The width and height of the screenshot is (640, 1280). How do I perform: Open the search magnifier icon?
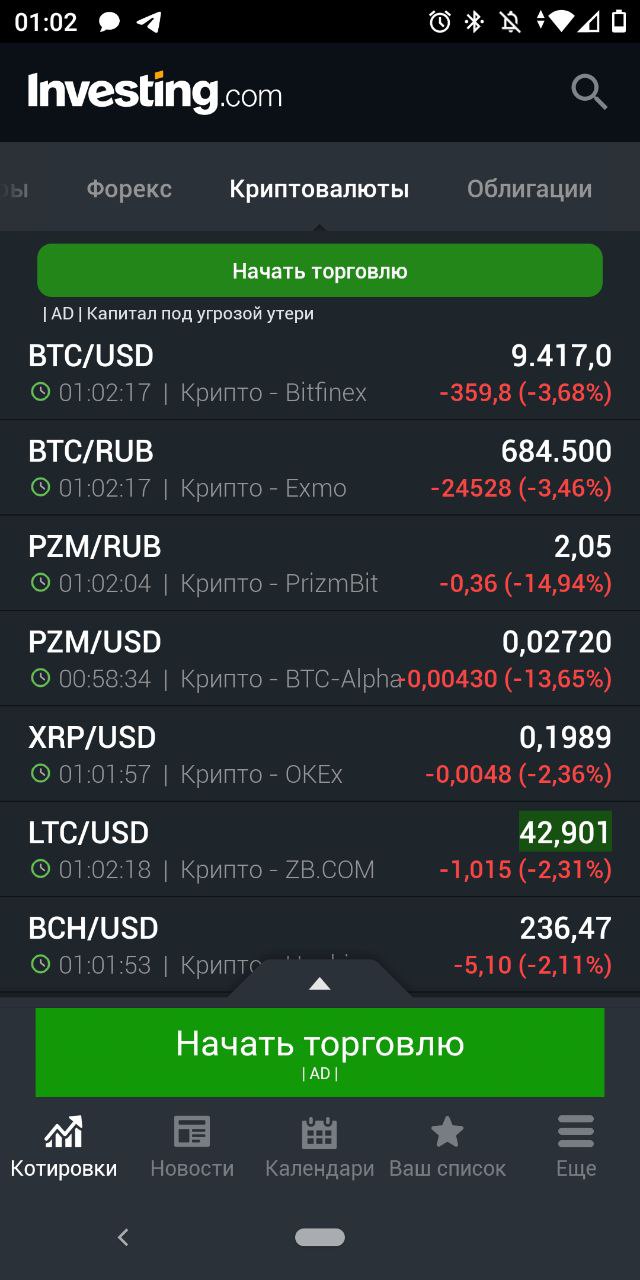(x=589, y=92)
